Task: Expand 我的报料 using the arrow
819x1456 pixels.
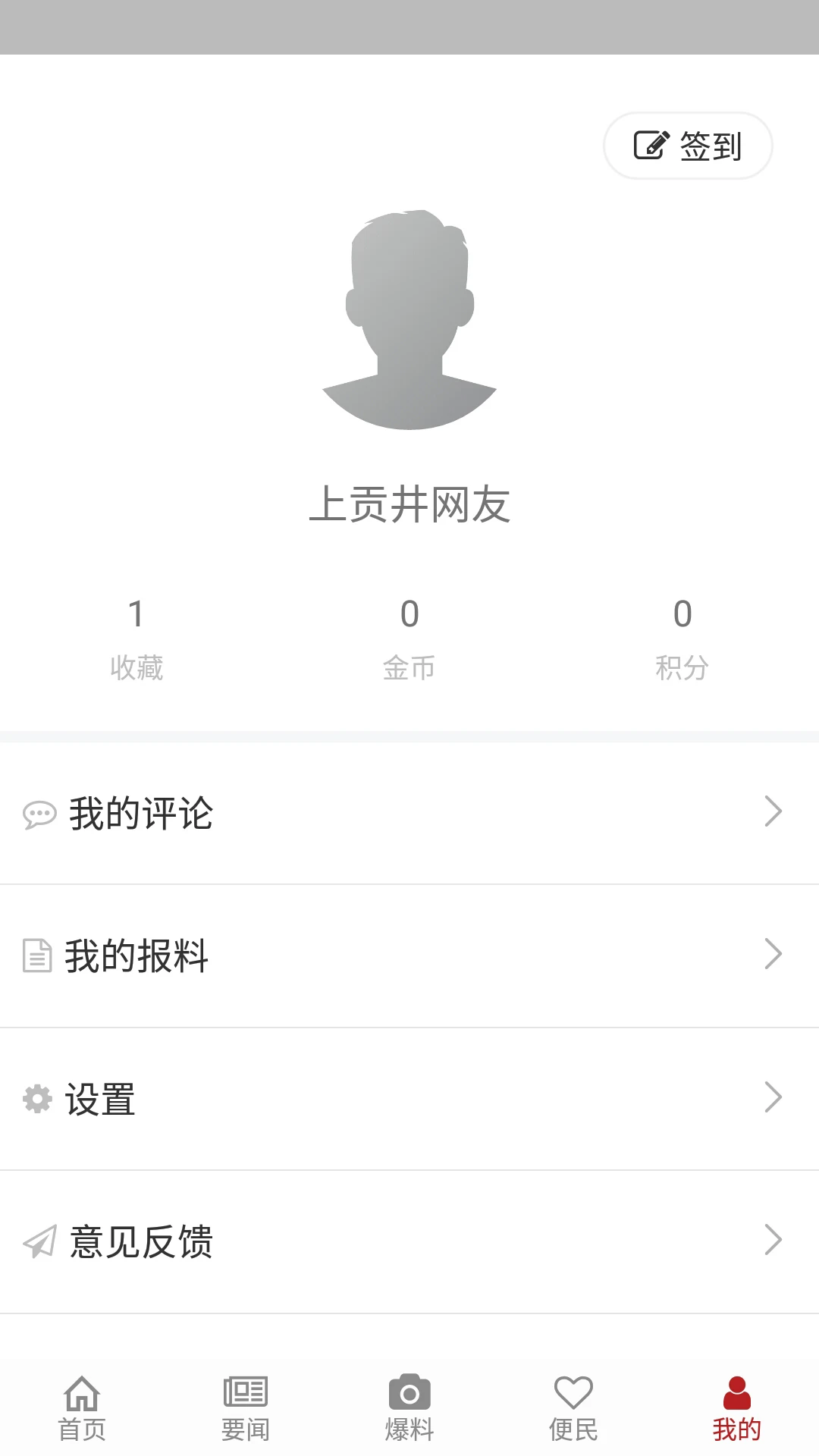Action: pos(773,954)
